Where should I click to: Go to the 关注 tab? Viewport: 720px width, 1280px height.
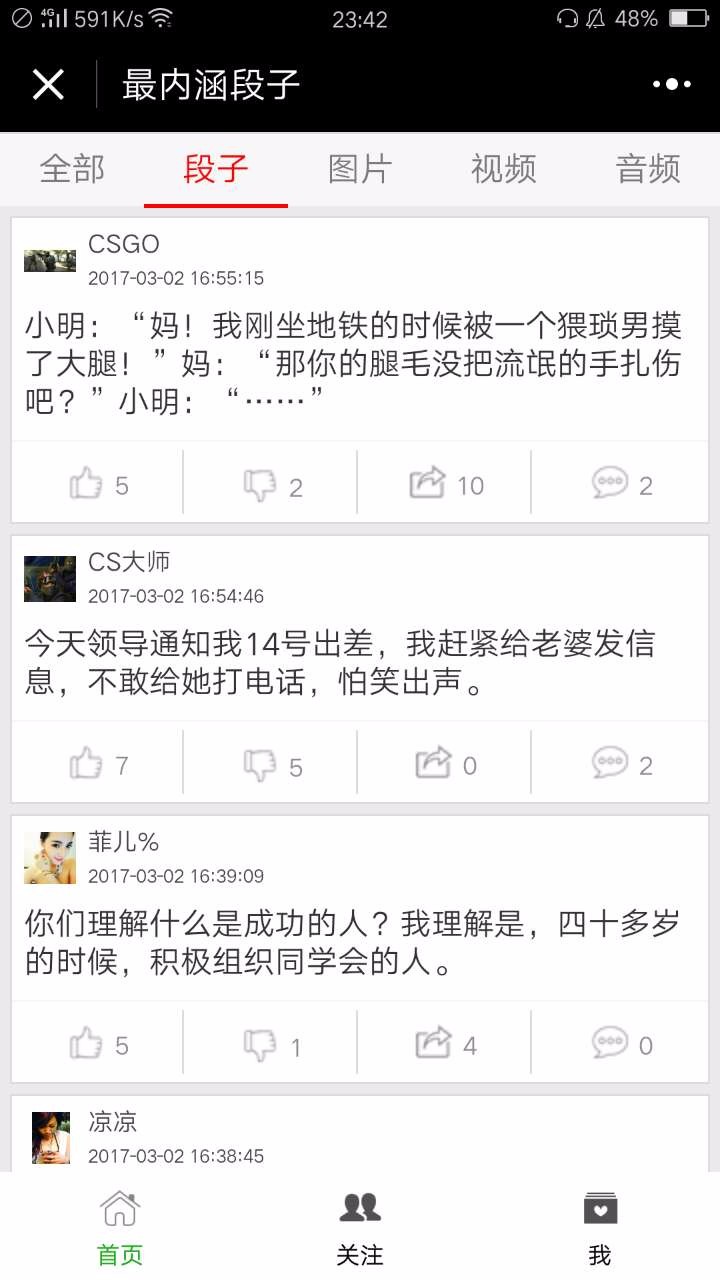(x=360, y=1228)
